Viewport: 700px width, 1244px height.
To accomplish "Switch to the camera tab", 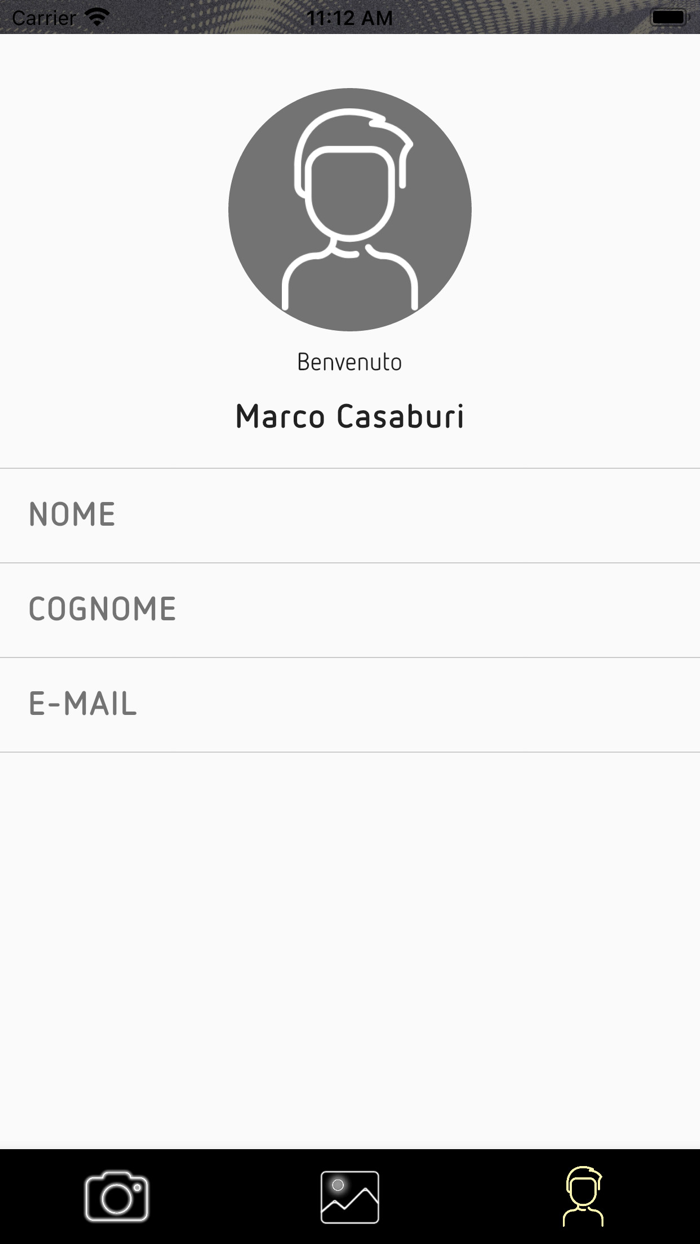I will [117, 1196].
